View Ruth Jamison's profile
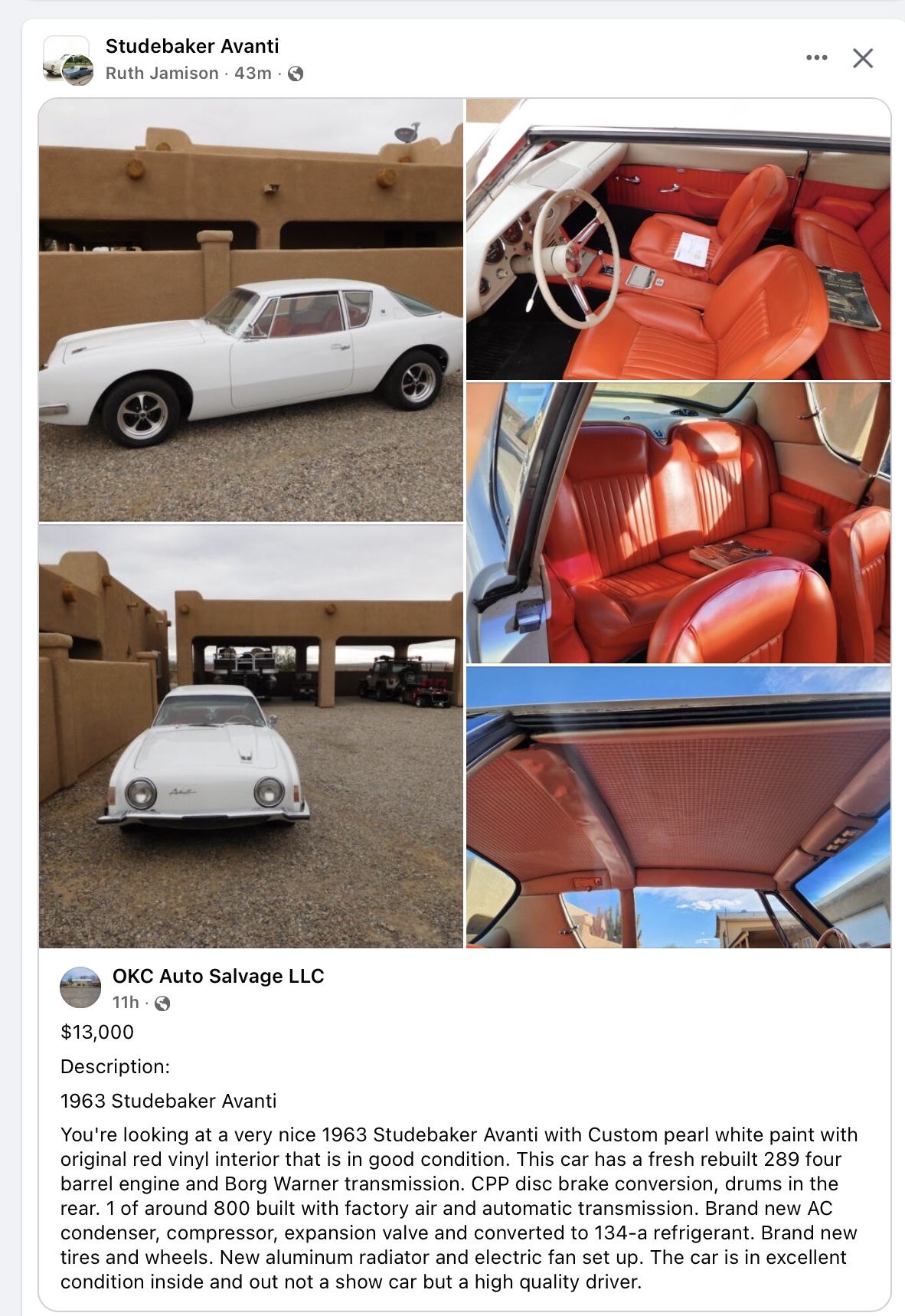The image size is (905, 1316). click(162, 74)
